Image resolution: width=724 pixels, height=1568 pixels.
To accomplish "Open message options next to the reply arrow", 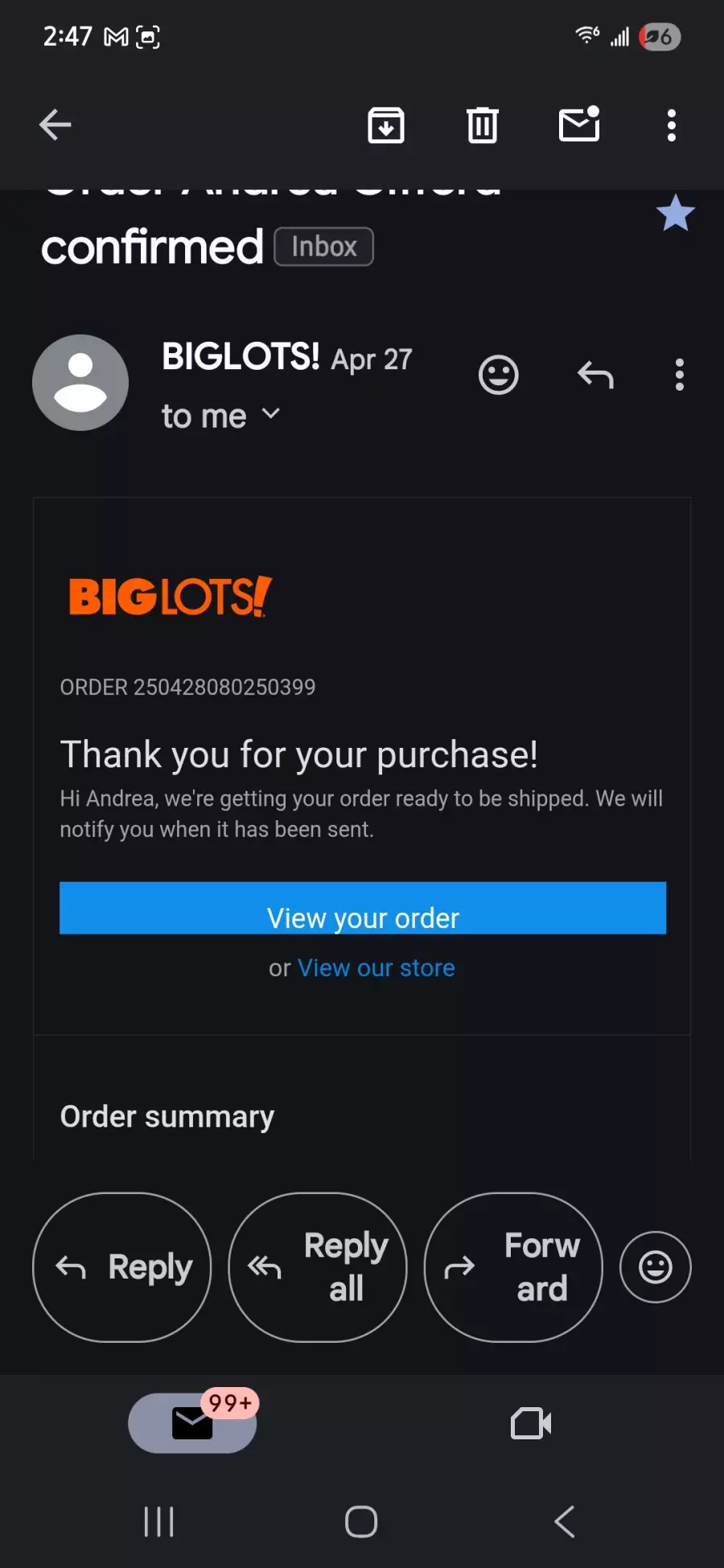I will [x=680, y=375].
